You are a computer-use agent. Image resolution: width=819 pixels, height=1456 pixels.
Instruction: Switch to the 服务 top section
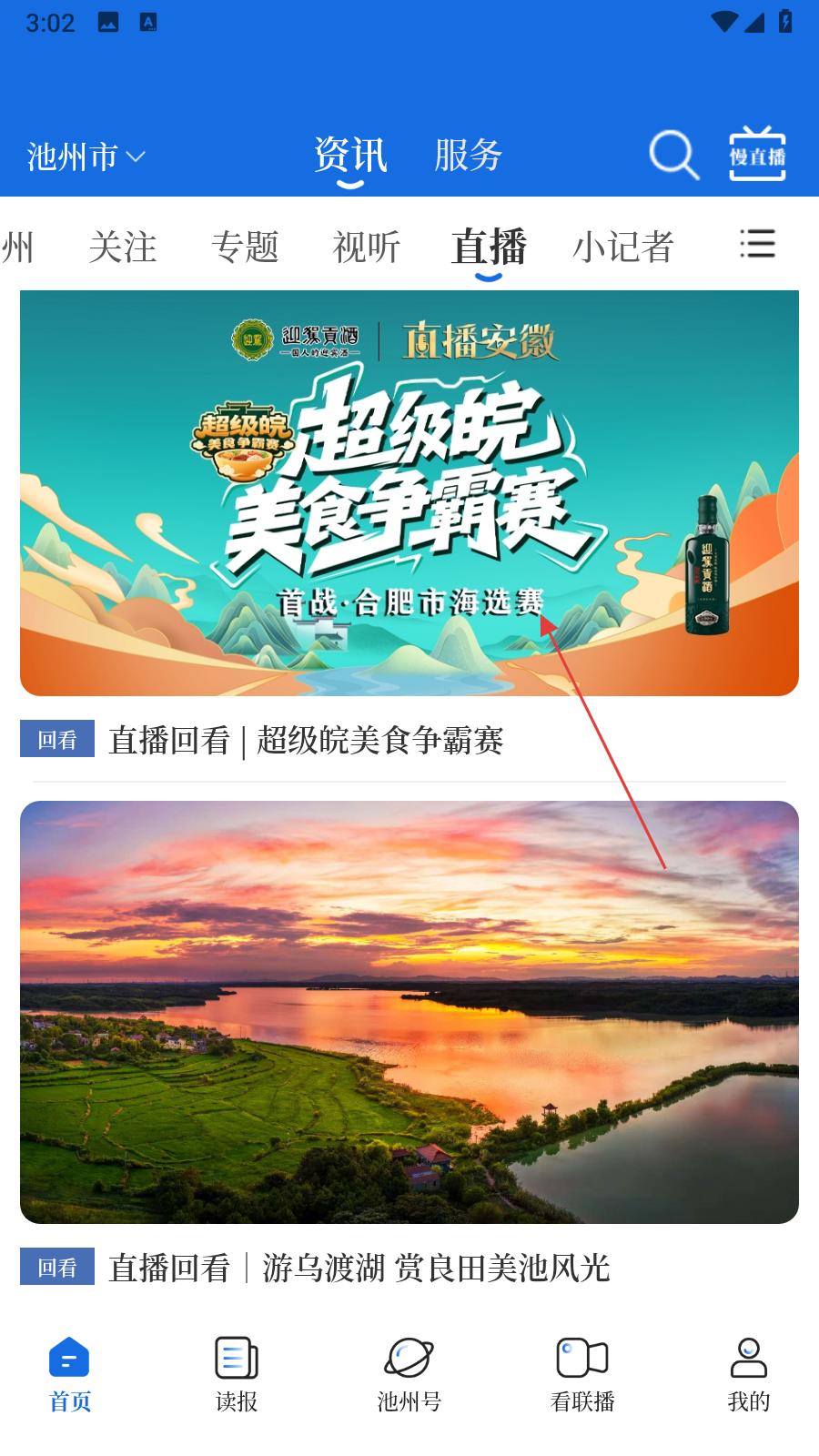pos(468,156)
